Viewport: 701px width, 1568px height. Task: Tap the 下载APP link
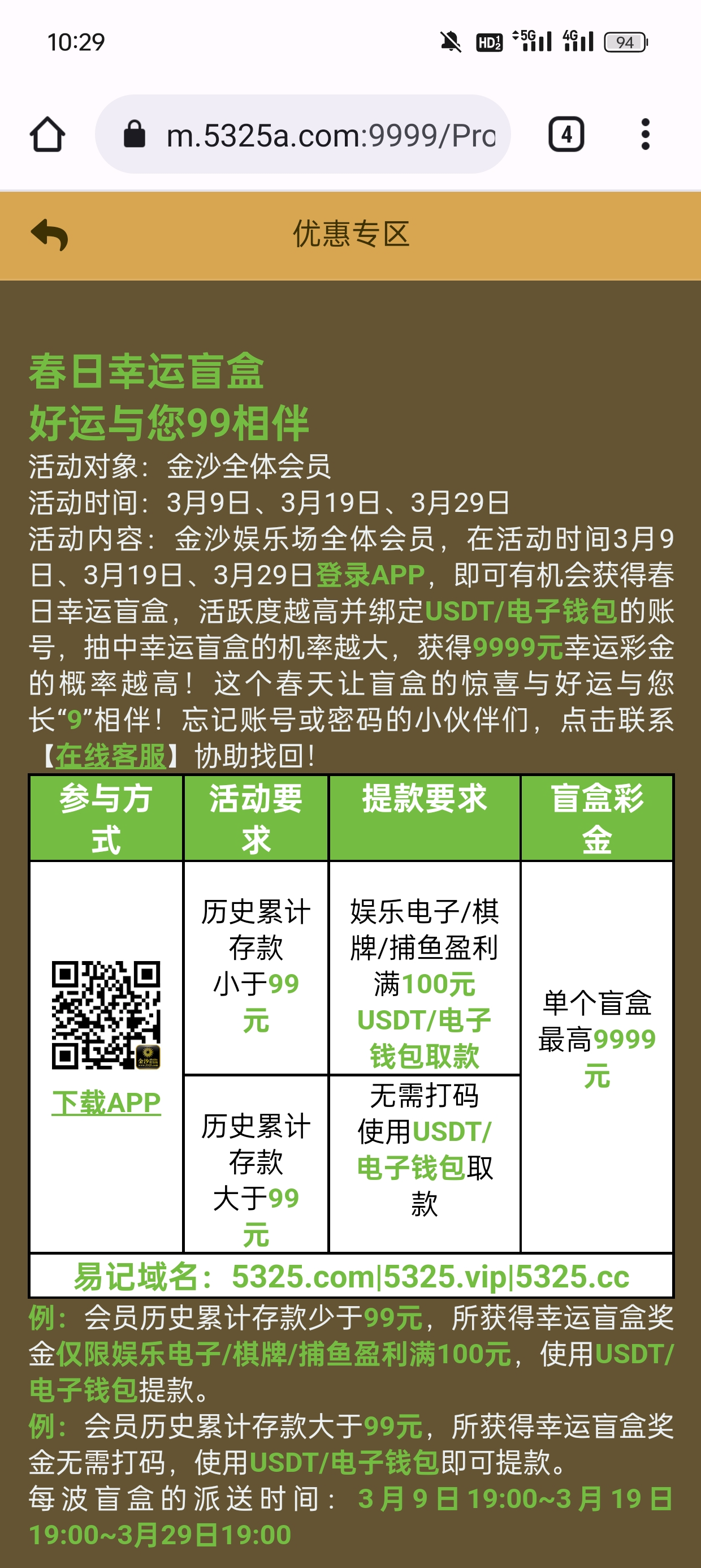[106, 1103]
